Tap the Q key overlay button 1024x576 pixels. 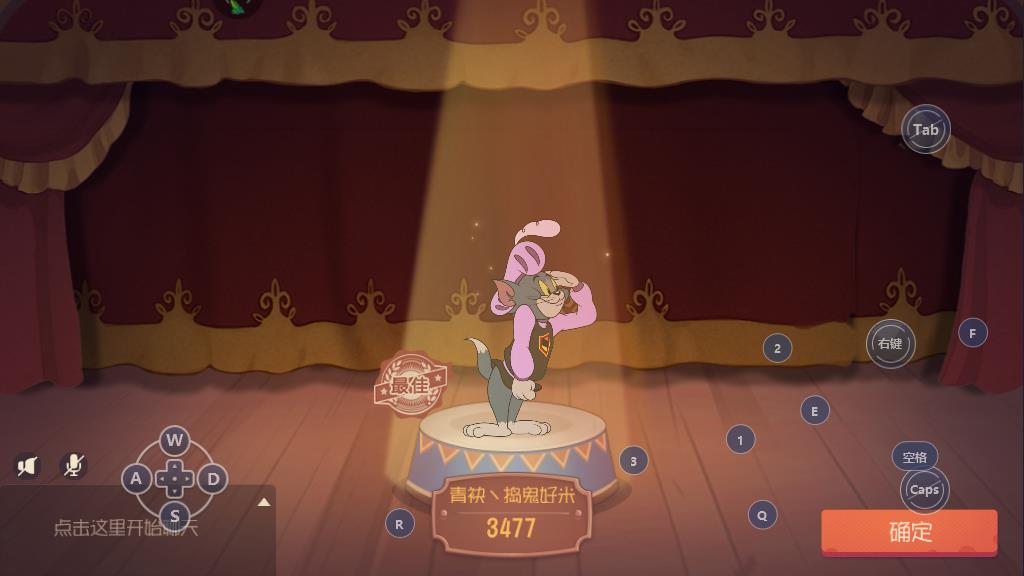762,515
